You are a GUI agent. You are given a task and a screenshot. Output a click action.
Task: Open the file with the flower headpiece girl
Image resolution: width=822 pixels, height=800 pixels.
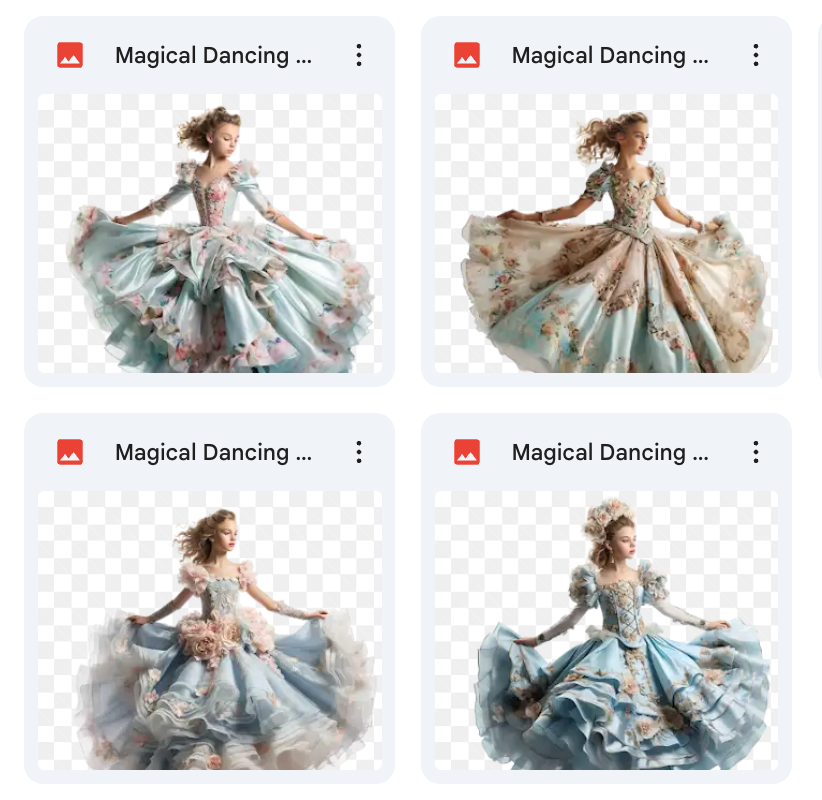pos(606,630)
